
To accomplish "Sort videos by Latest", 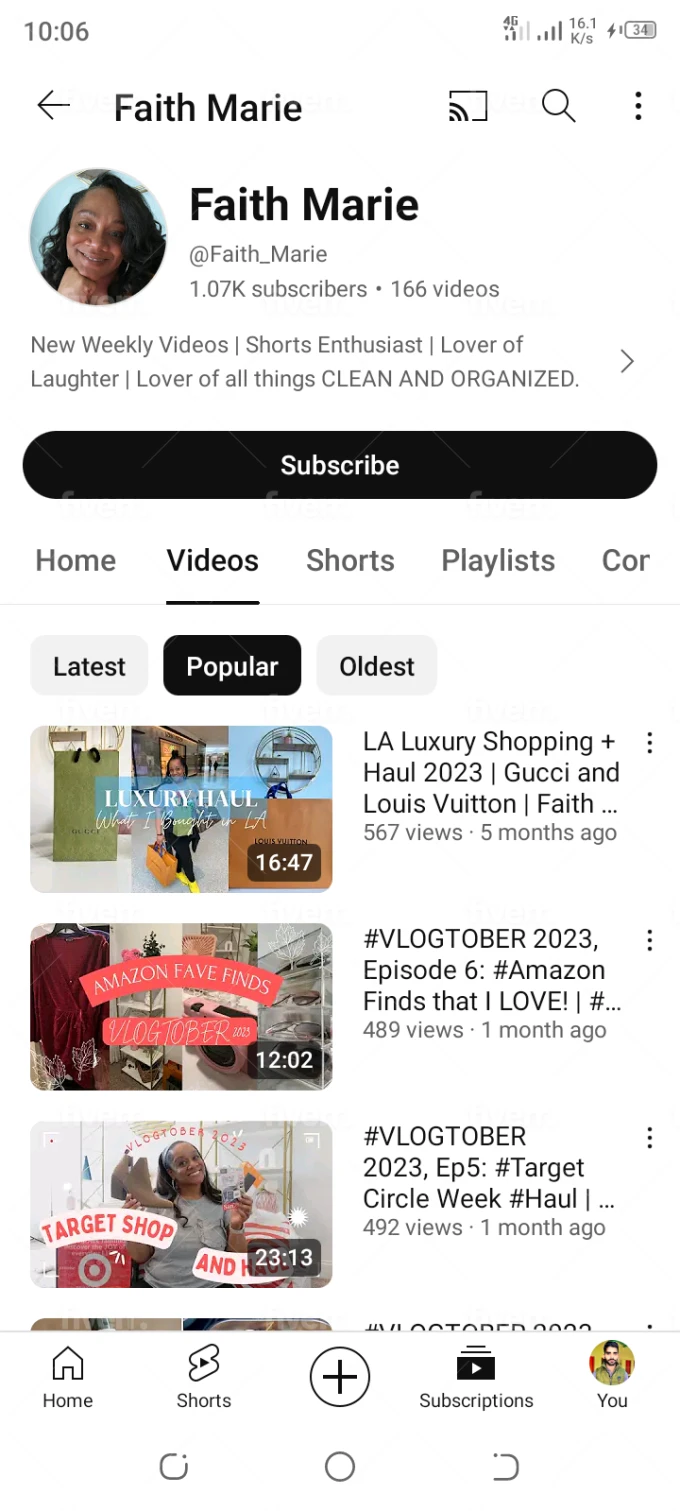I will click(x=89, y=666).
